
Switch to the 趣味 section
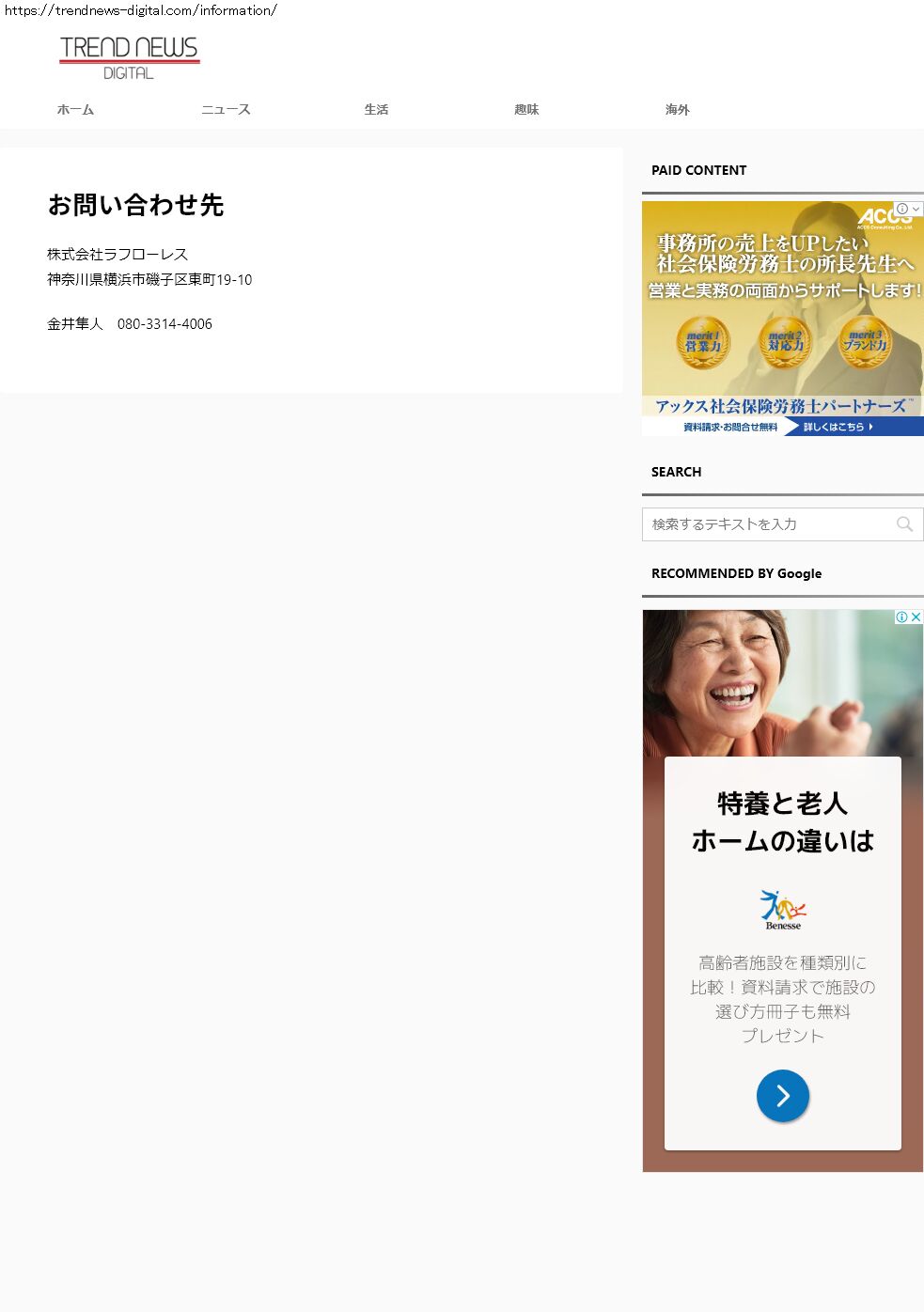point(526,110)
